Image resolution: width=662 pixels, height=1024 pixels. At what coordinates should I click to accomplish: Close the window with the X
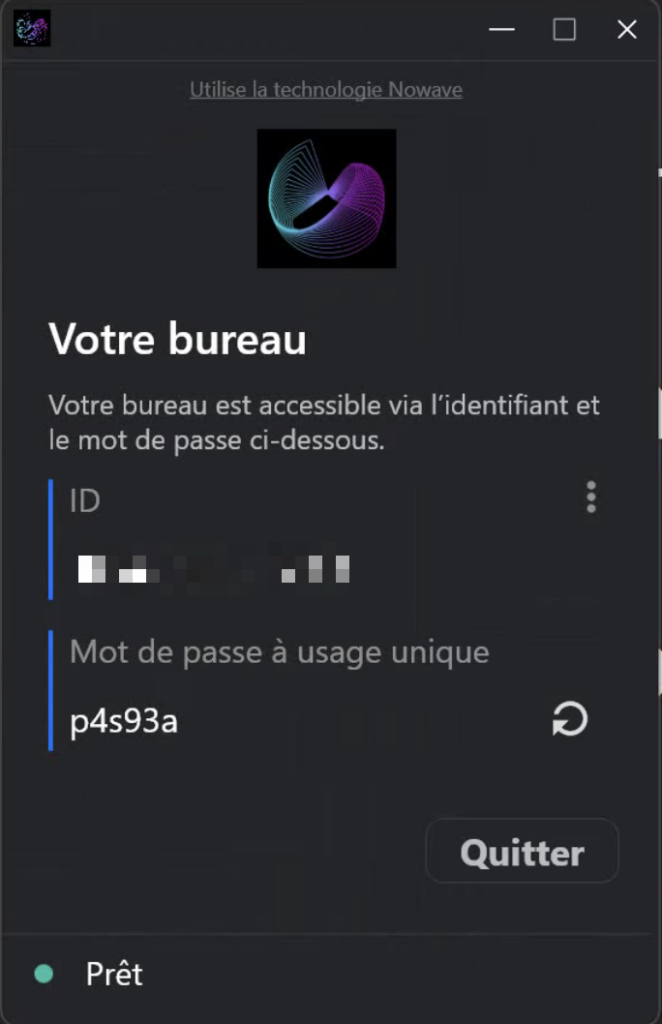(627, 30)
